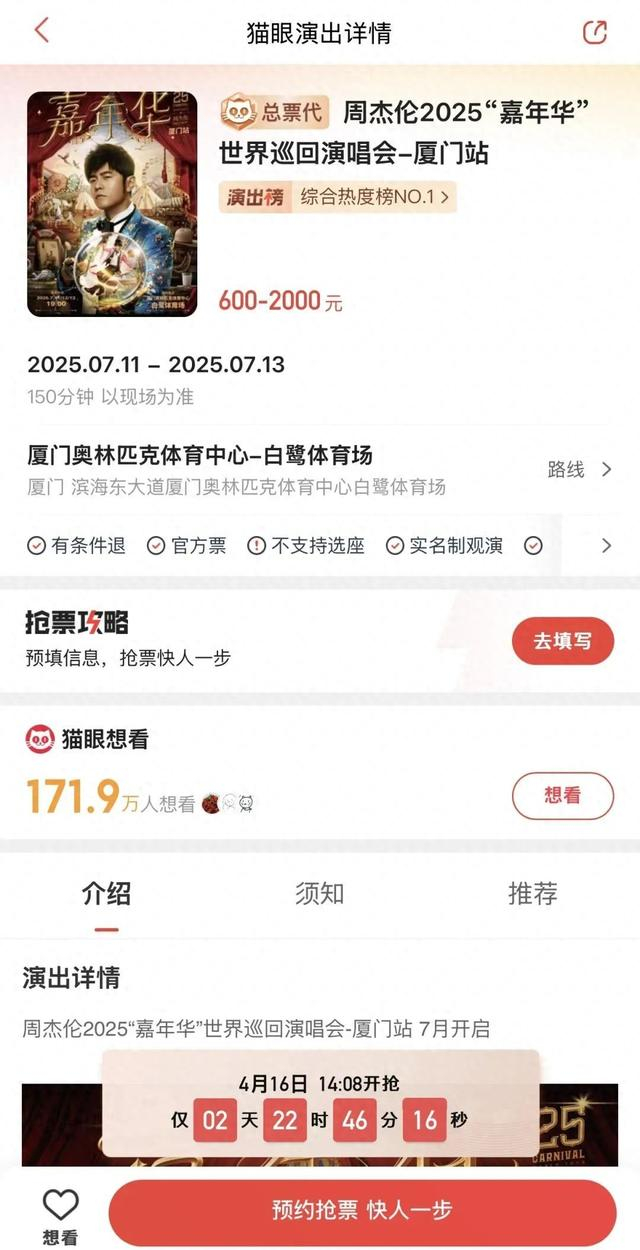Switch to the 推荐 tab

pyautogui.click(x=532, y=893)
